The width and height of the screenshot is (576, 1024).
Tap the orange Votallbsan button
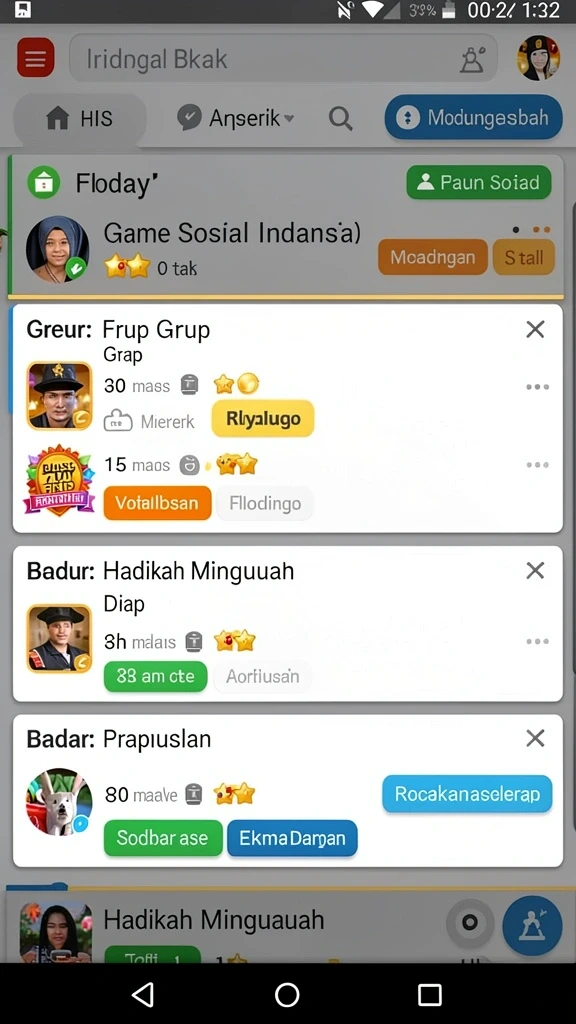[157, 503]
